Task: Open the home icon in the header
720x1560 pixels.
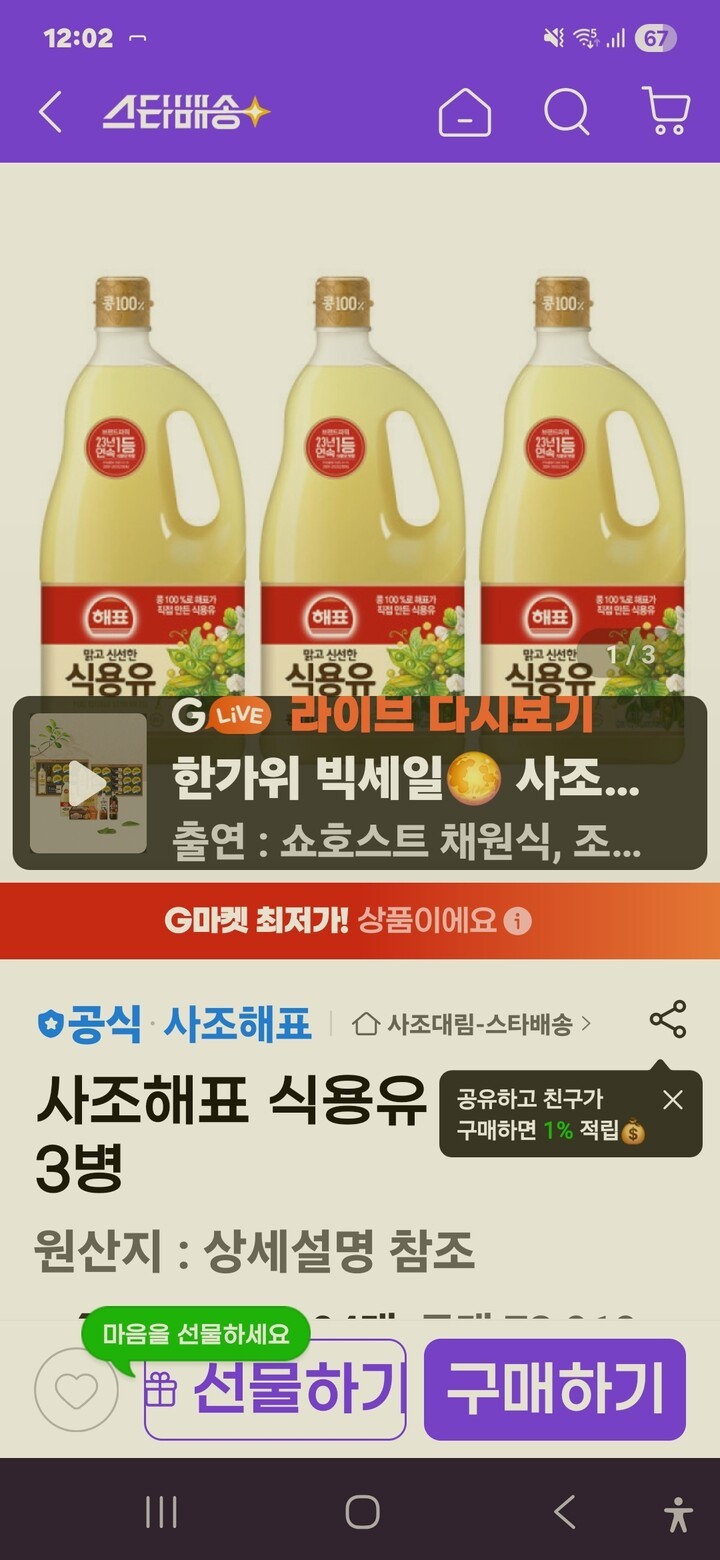Action: tap(464, 112)
